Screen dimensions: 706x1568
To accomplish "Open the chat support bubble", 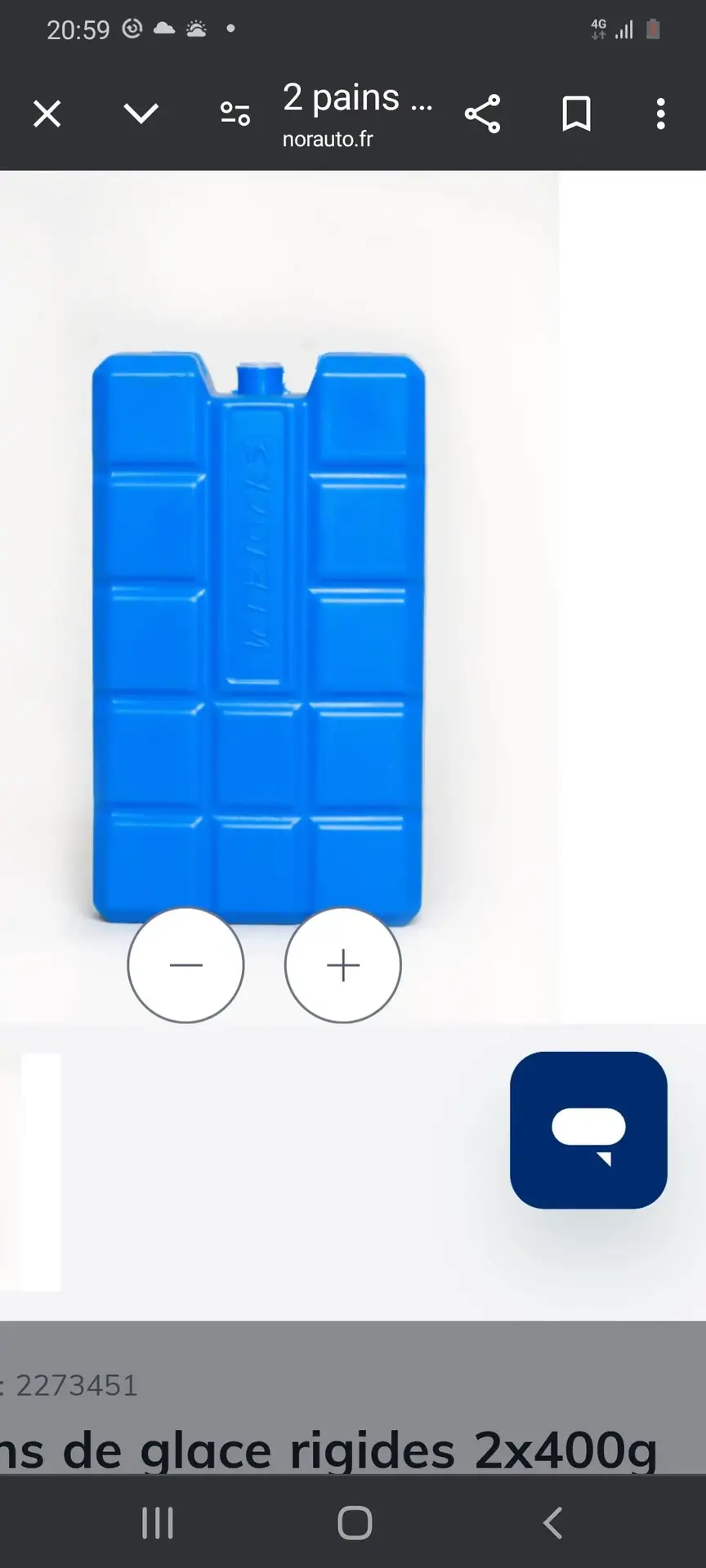I will click(588, 1130).
